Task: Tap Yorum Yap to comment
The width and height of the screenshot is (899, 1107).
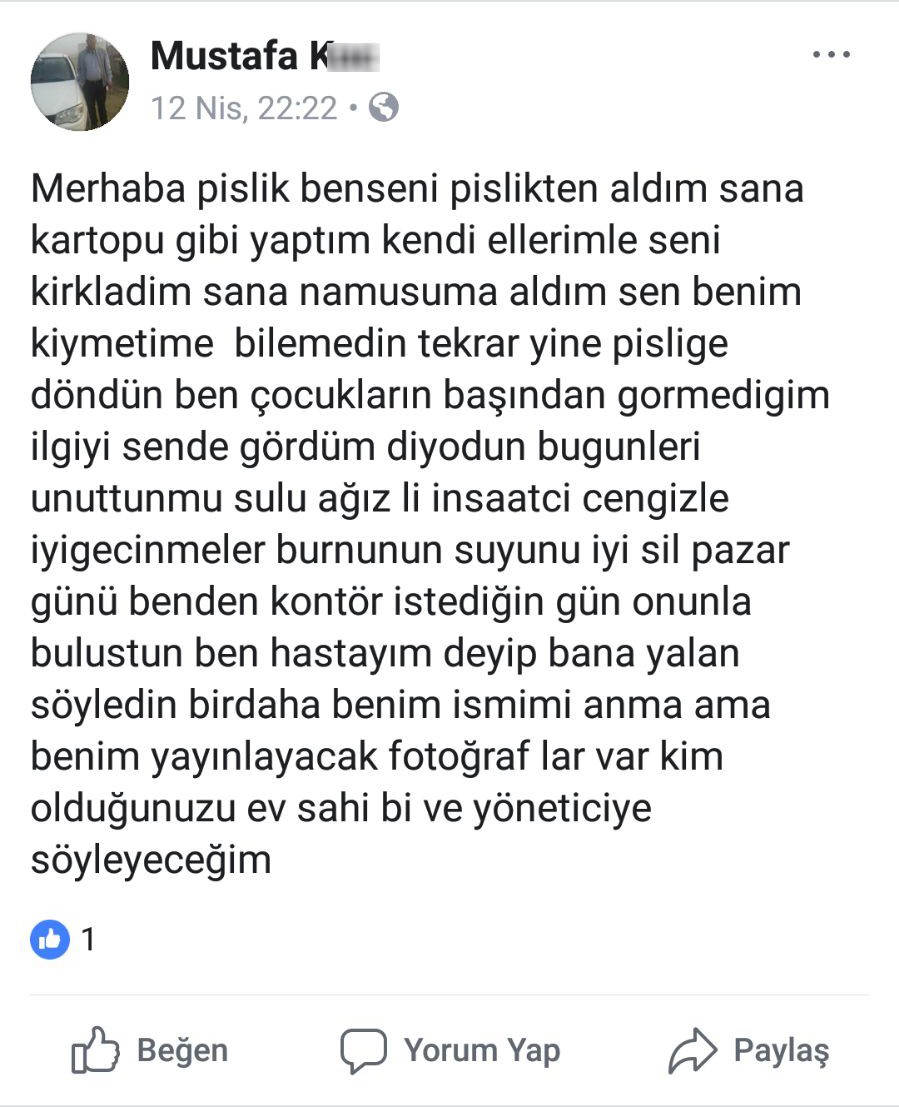Action: pos(450,1050)
